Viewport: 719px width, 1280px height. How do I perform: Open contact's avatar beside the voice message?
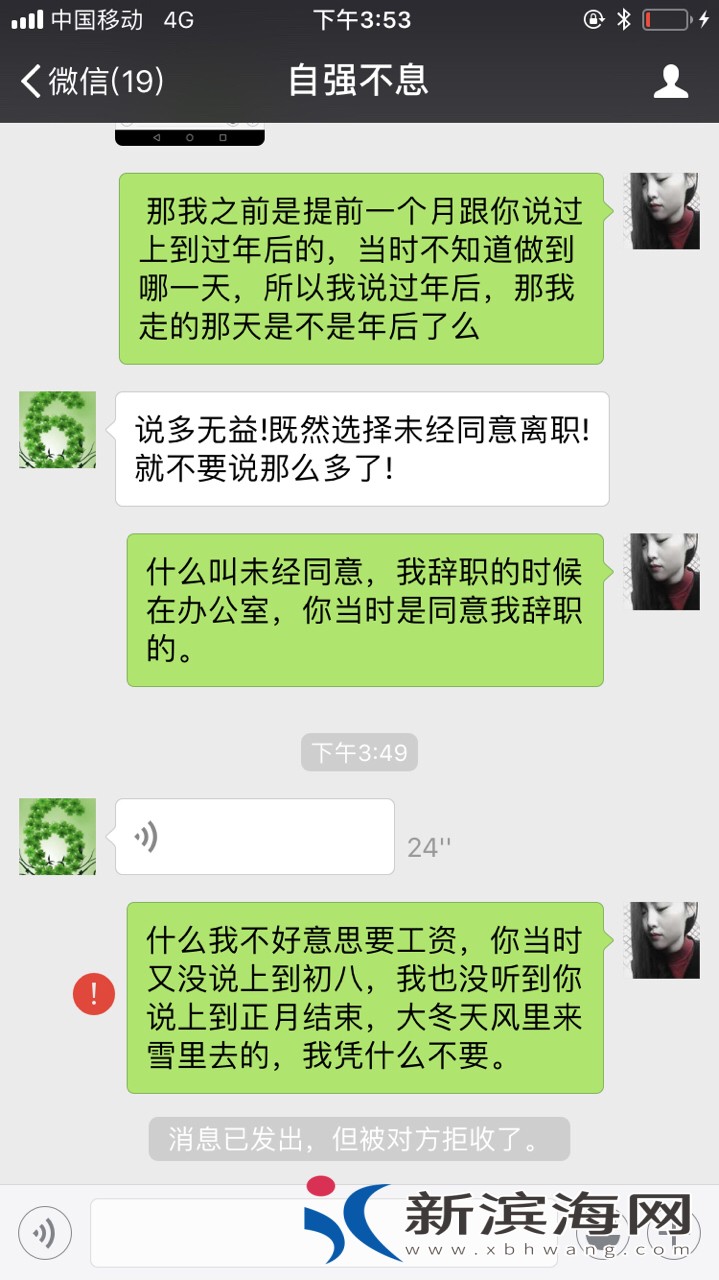click(x=58, y=837)
